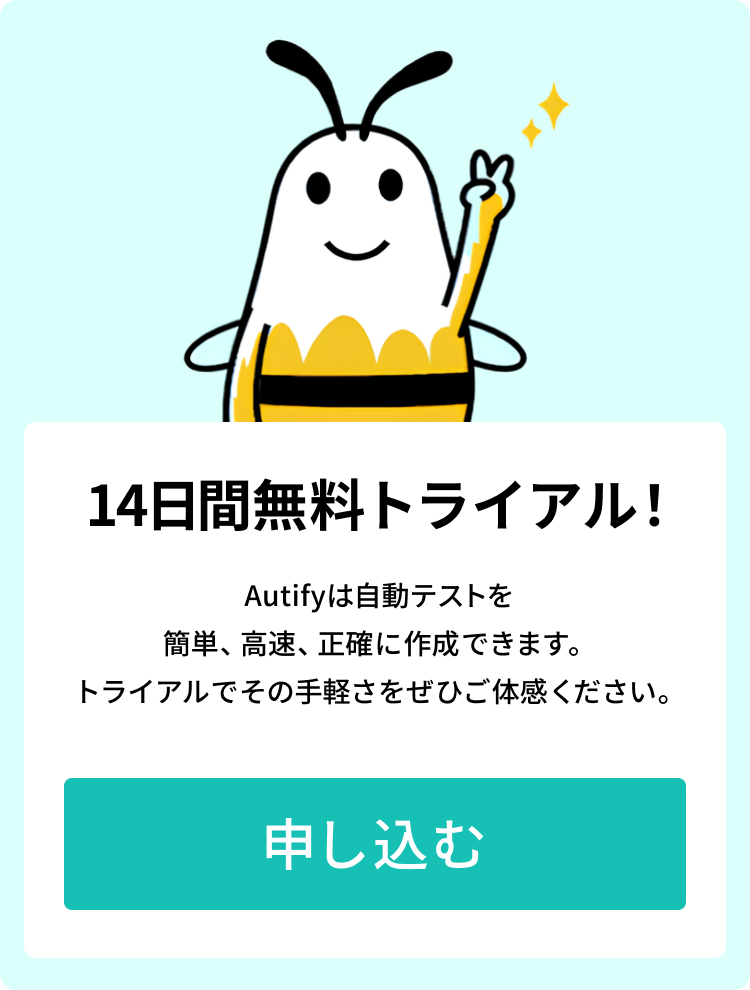Click the mint-green background area
This screenshot has height=990, width=750.
(80, 200)
